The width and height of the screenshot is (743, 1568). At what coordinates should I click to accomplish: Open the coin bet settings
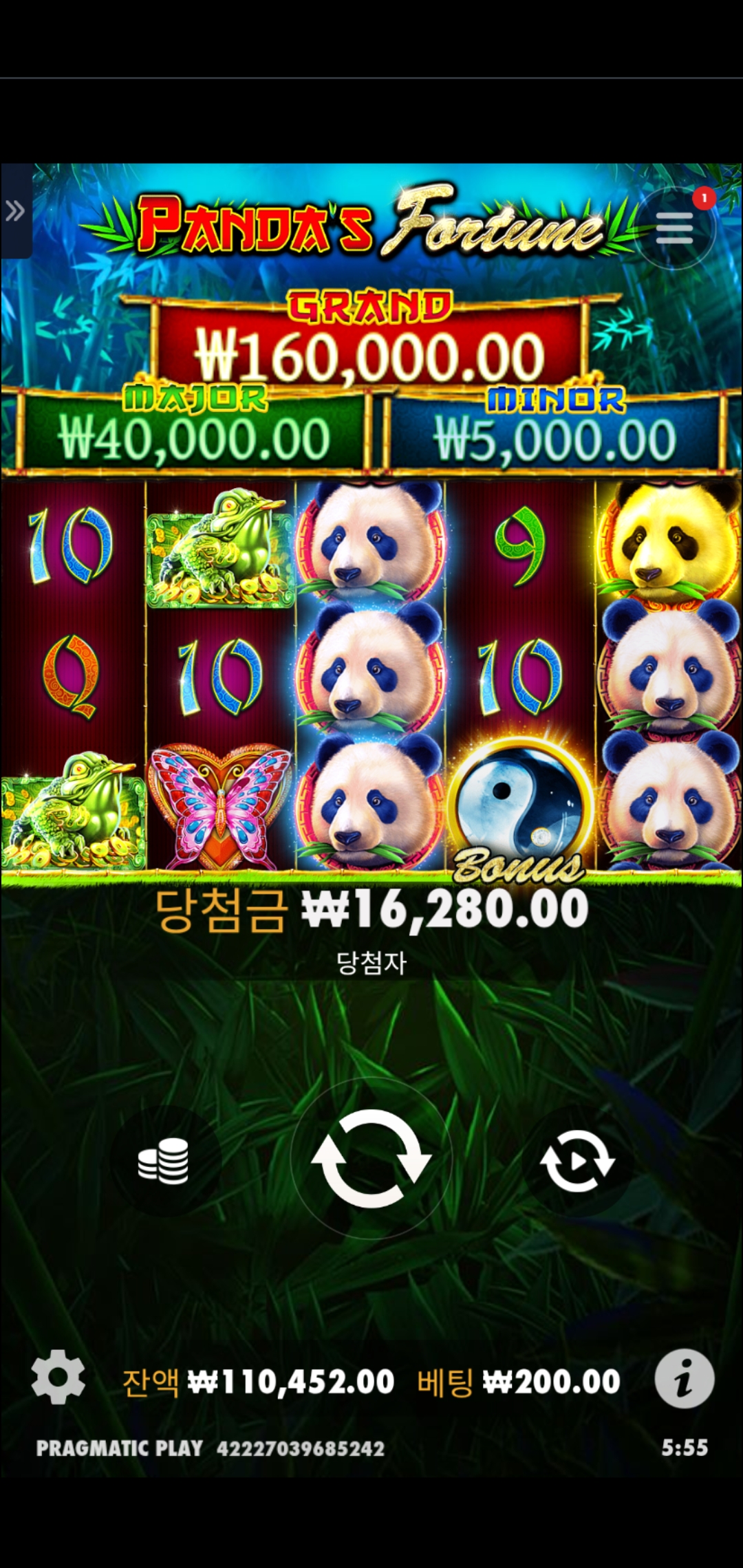pos(163,1161)
